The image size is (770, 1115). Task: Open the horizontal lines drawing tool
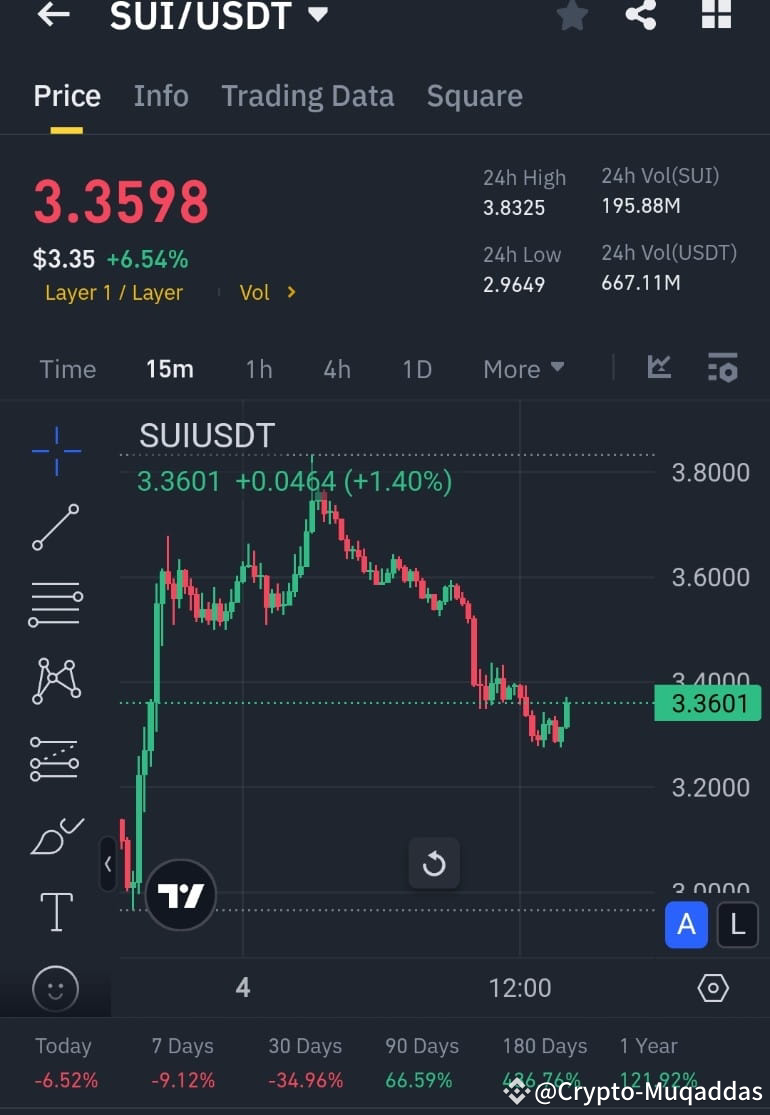click(x=55, y=604)
